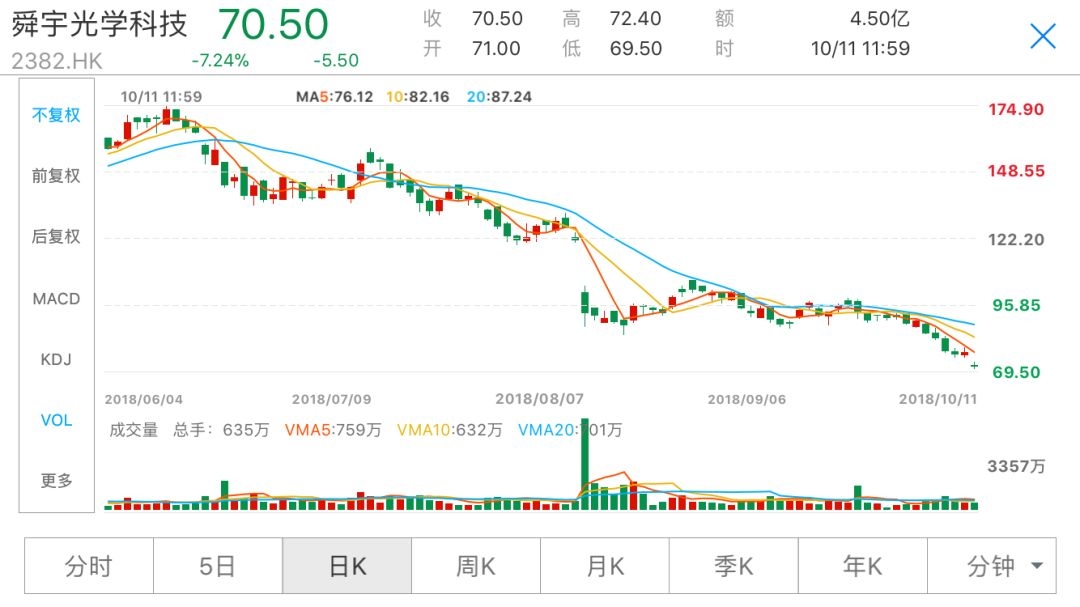
Task: Select 不复权 price adjustment option
Action: tap(56, 115)
